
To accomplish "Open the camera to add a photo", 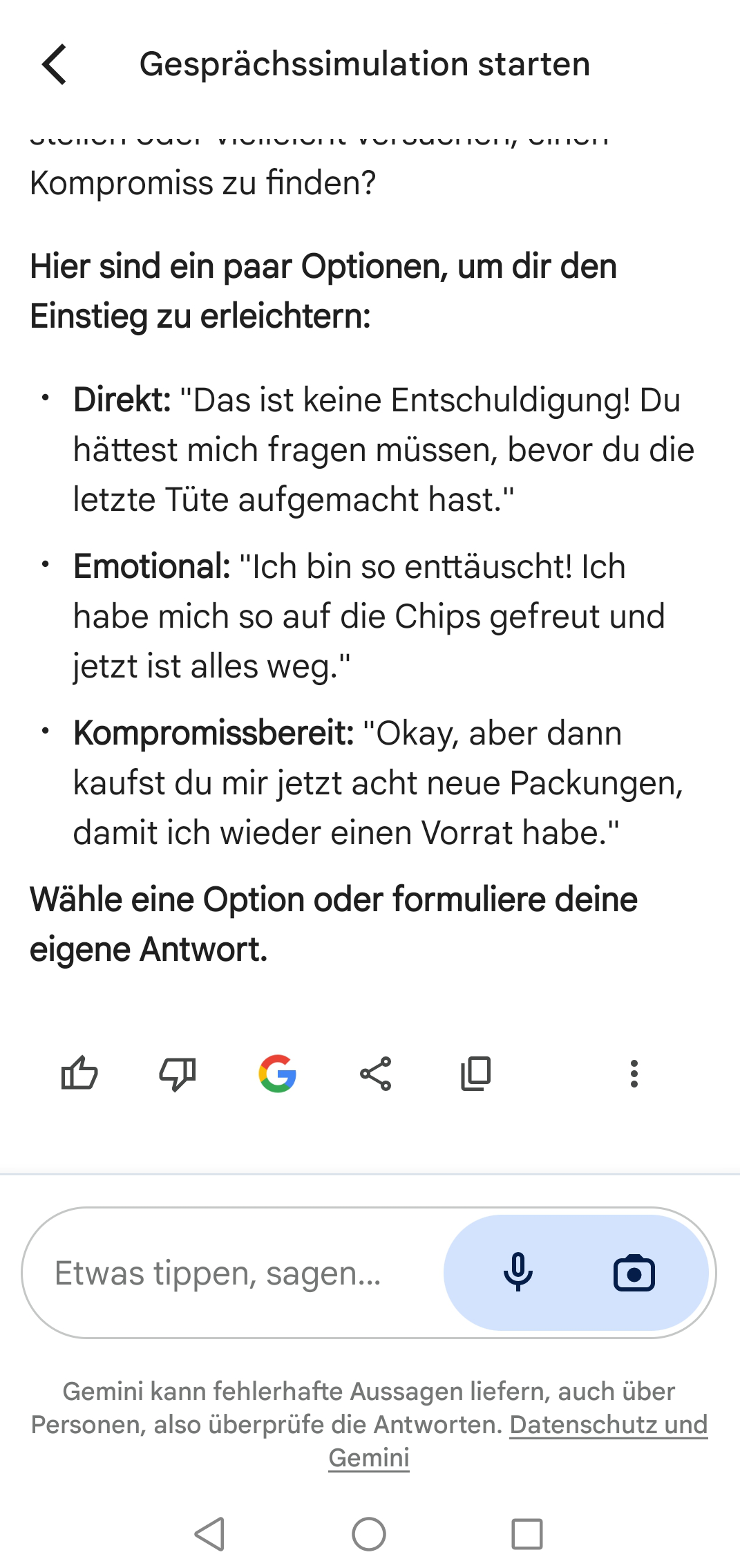I will [634, 1273].
